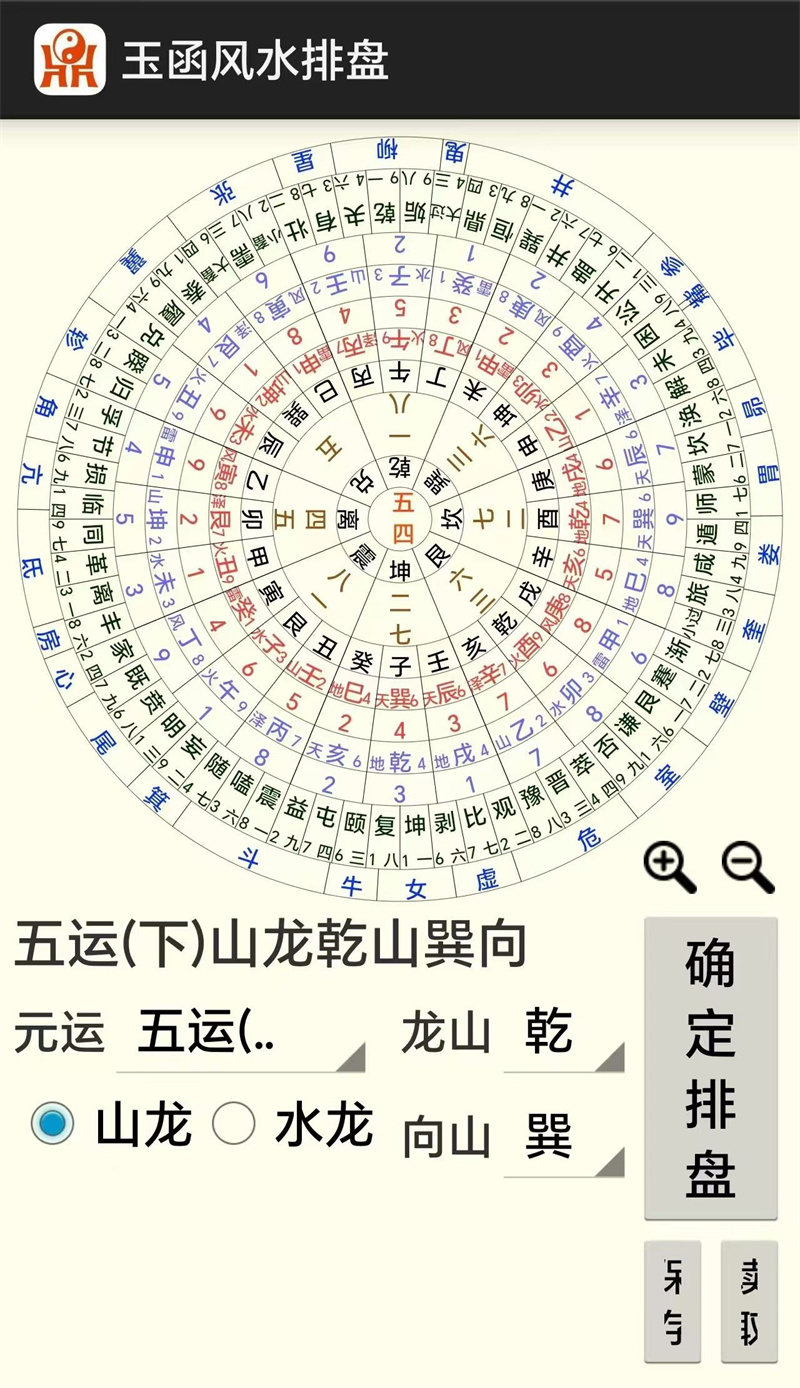The width and height of the screenshot is (800, 1388).
Task: Tap the 确定排盘 button
Action: (711, 1067)
